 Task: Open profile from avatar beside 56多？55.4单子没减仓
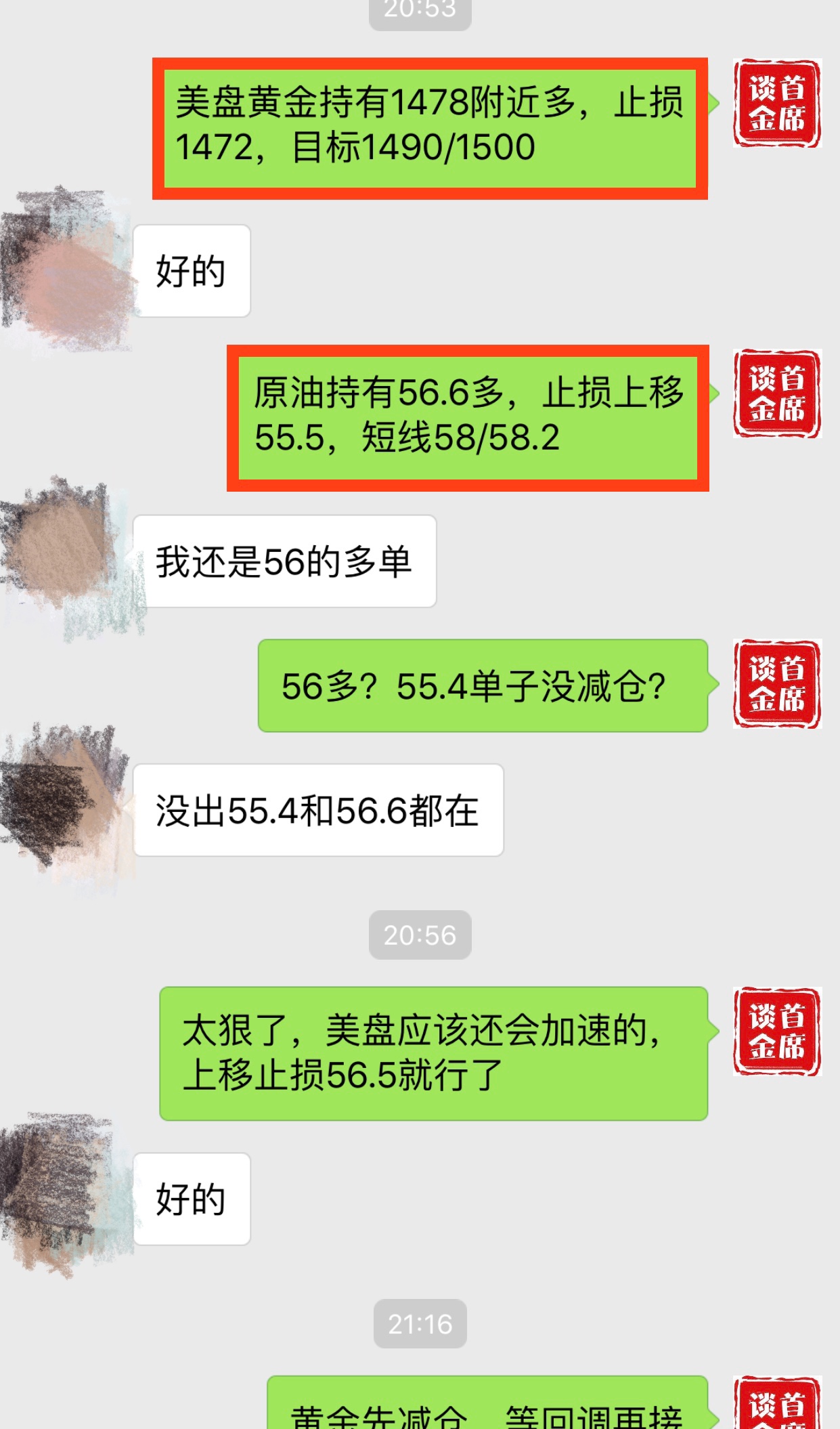[776, 683]
